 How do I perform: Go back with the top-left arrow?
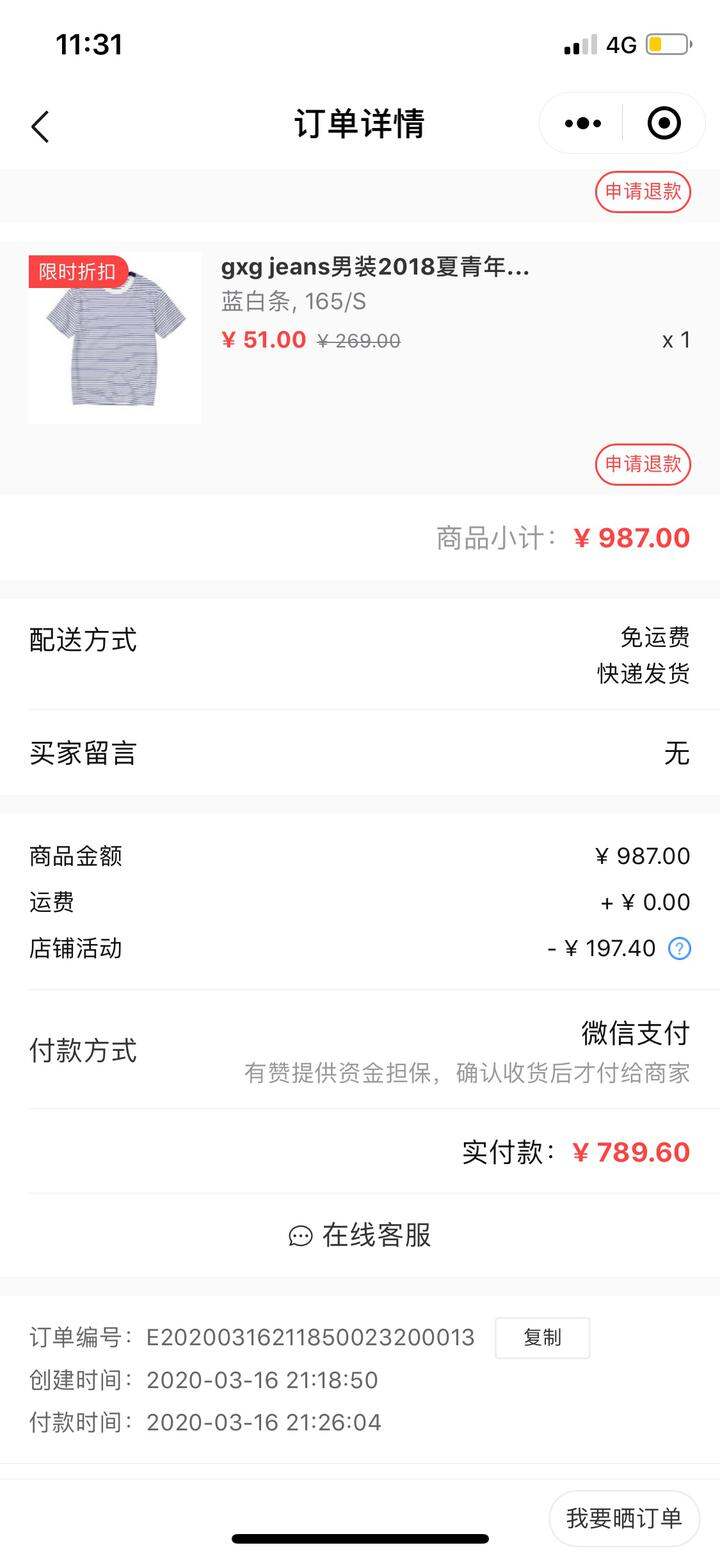coord(40,126)
